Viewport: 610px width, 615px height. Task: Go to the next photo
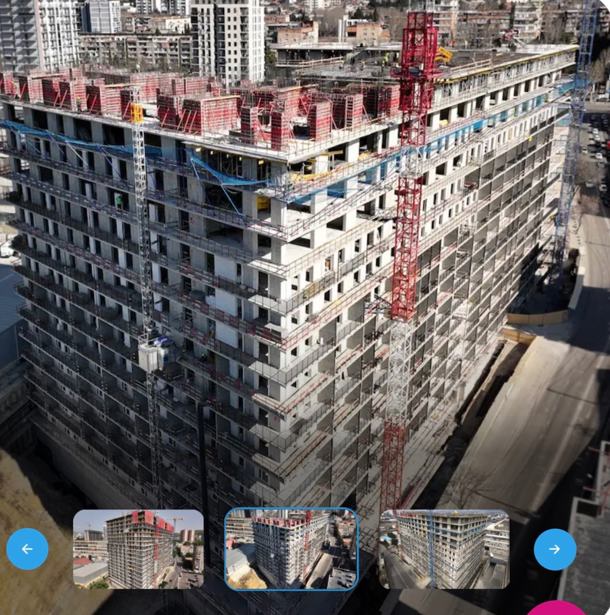pos(554,549)
